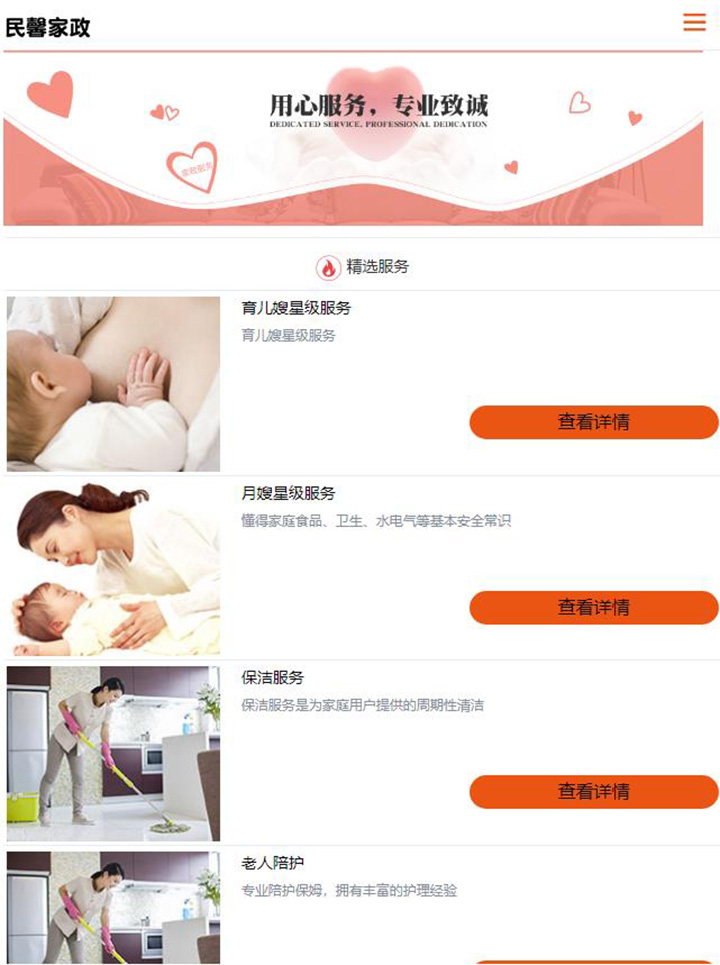Open the 用心服务 promotional banner
Viewport: 720px width, 965px height.
pyautogui.click(x=360, y=140)
